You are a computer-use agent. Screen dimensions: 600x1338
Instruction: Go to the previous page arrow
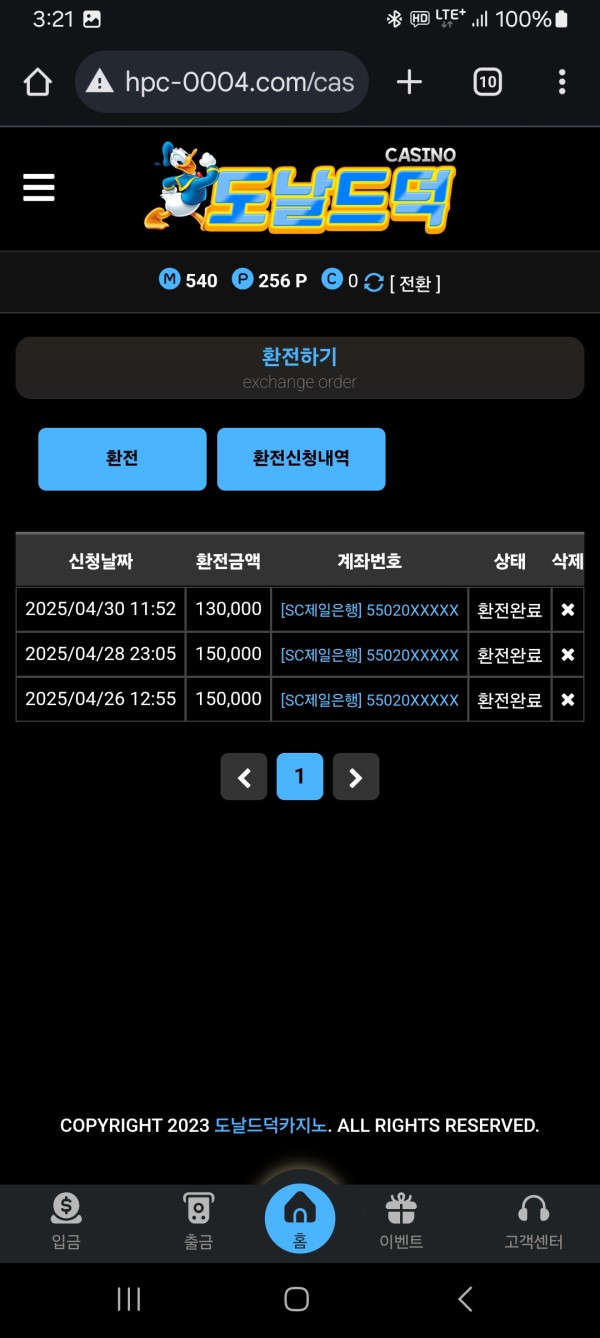[244, 777]
